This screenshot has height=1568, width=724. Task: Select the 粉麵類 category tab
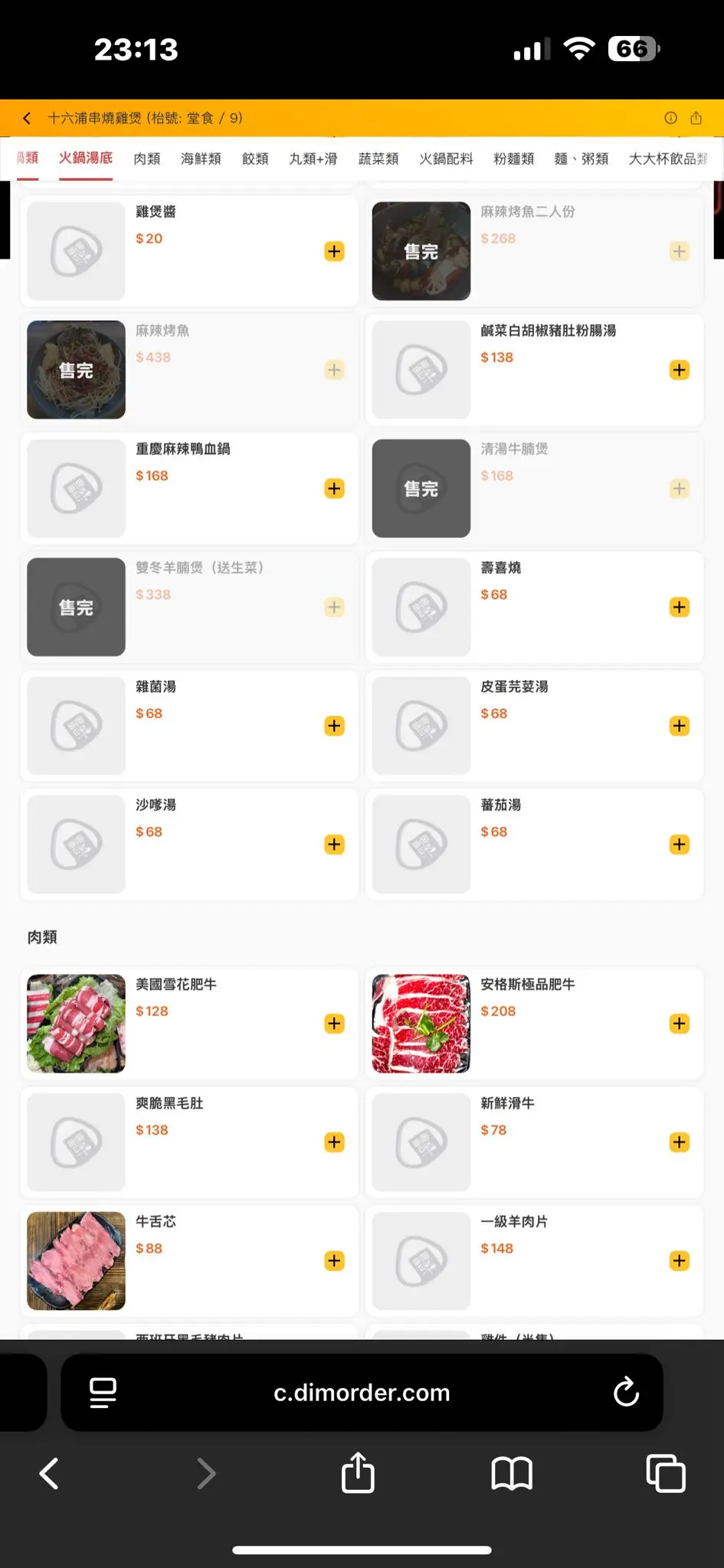click(x=513, y=158)
